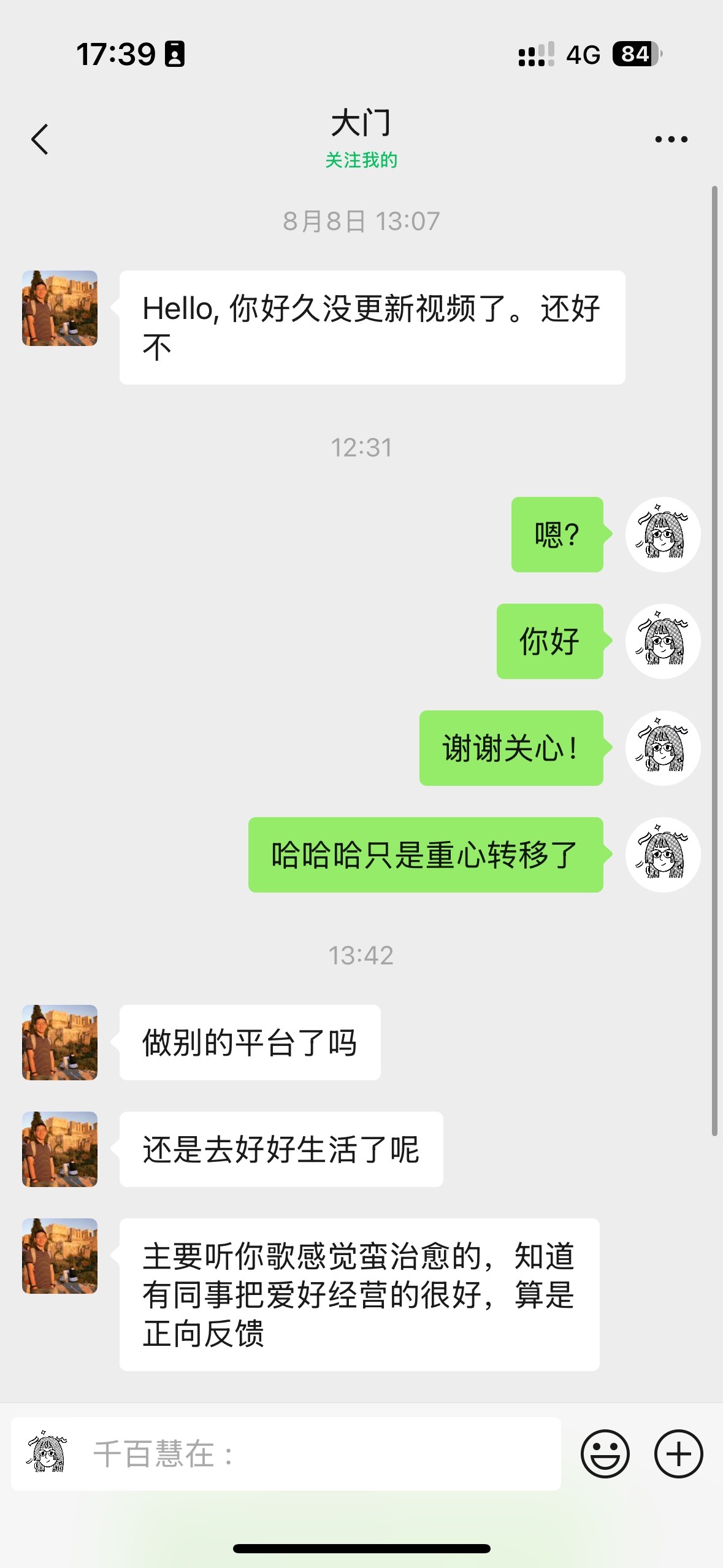This screenshot has width=723, height=1568.
Task: Go back using the top-left arrow
Action: pos(40,139)
